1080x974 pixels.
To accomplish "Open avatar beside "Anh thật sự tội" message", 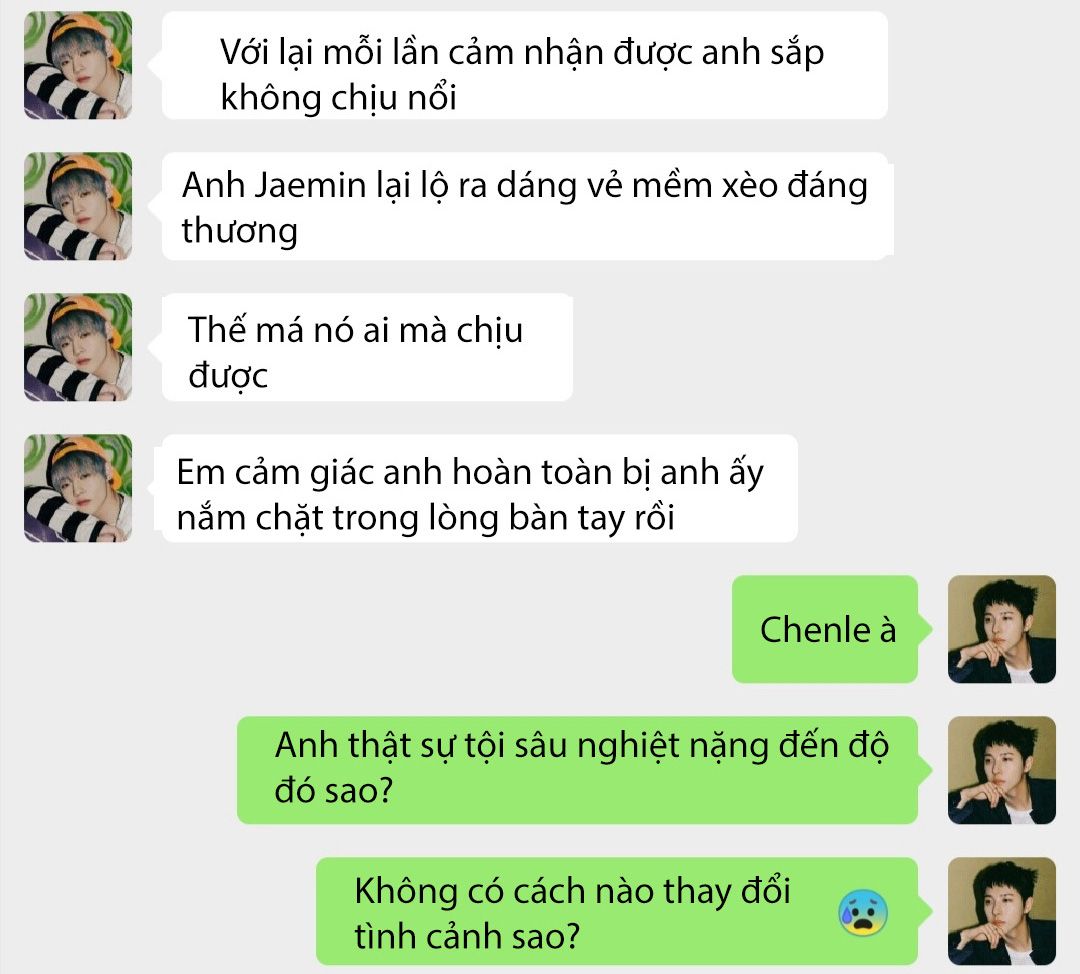I will (x=1001, y=770).
